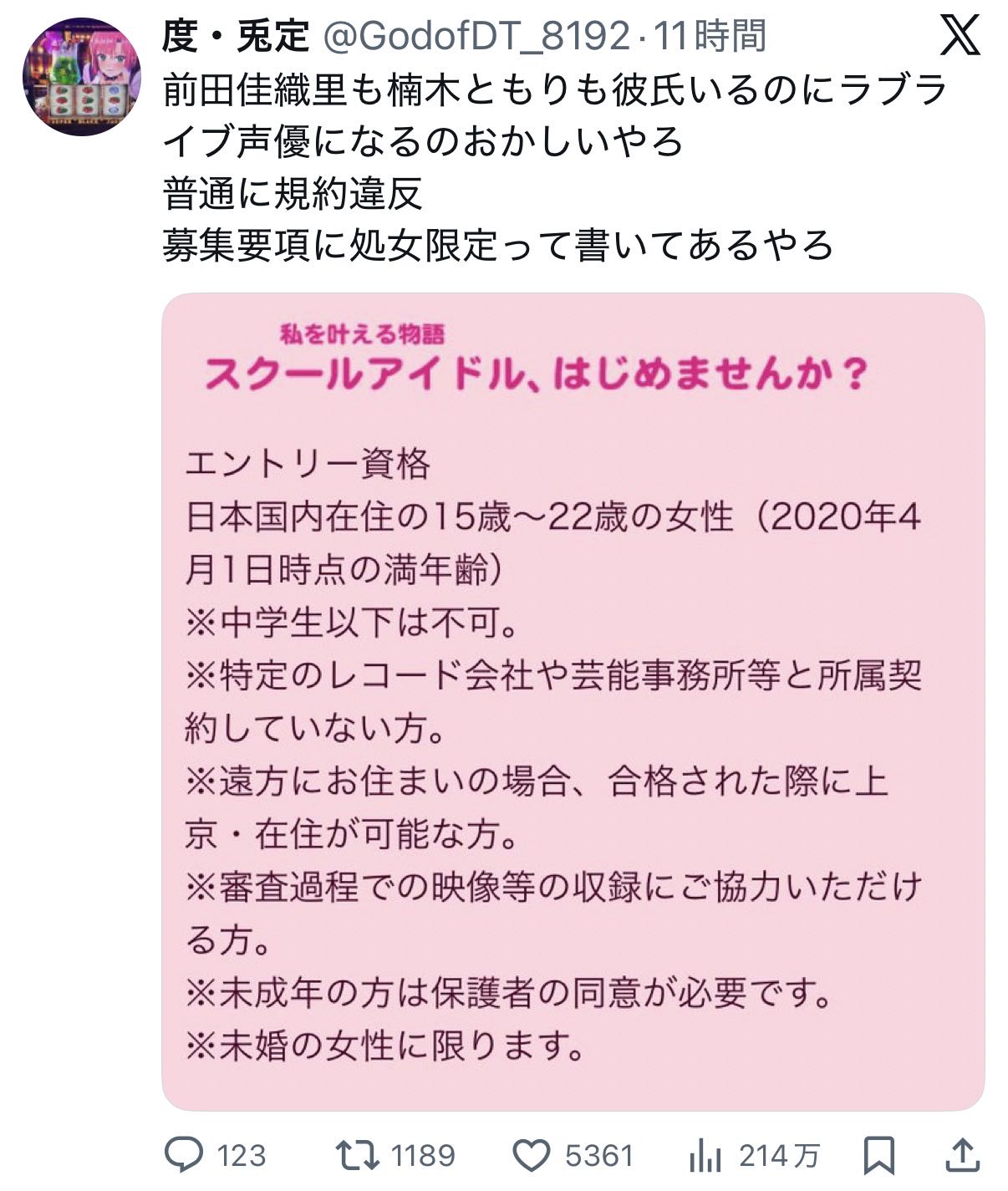Open the profile picture of 度・兎定
This screenshot has height=1191, width=1008.
click(x=81, y=77)
